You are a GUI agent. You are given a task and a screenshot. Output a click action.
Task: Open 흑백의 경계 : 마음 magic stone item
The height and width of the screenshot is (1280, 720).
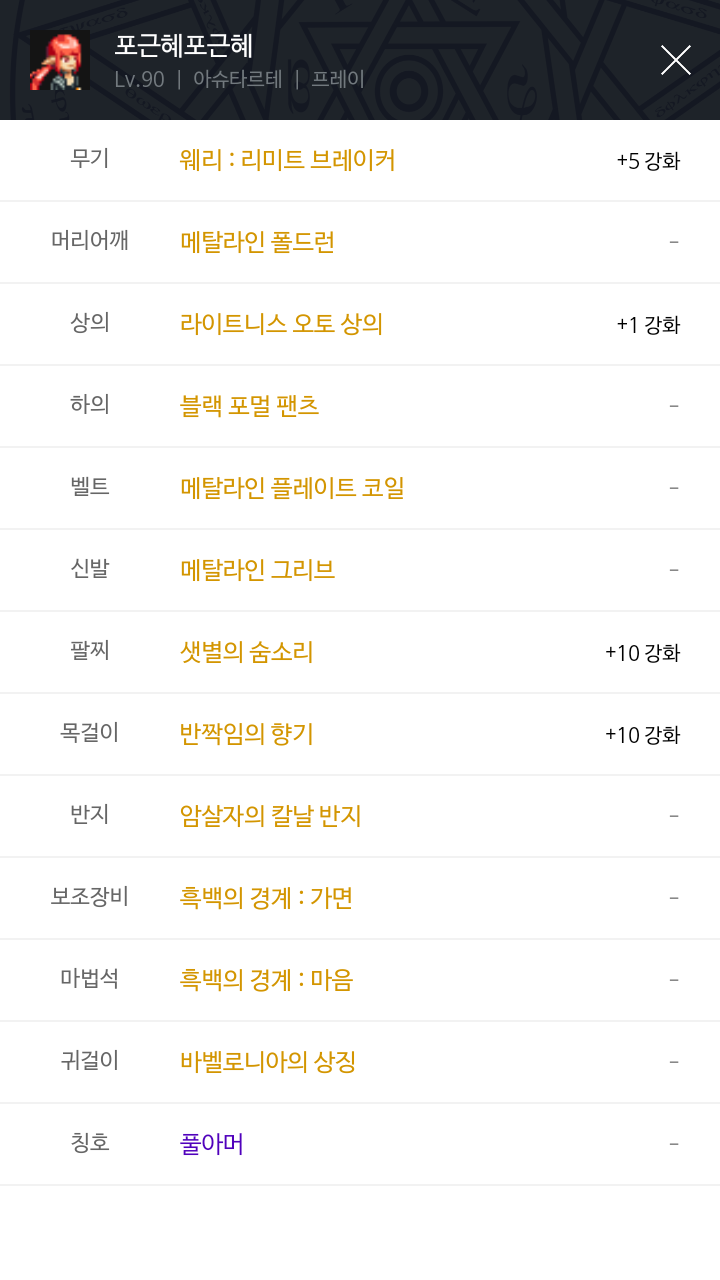click(266, 980)
